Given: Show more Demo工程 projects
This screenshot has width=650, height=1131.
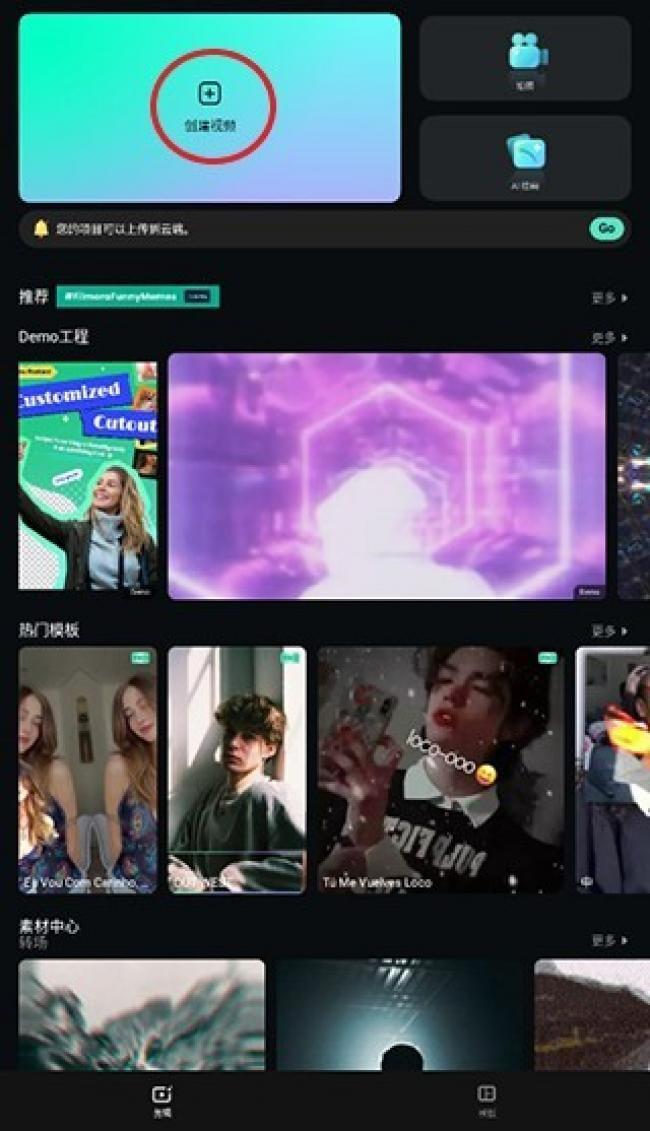Looking at the screenshot, I should pos(609,338).
